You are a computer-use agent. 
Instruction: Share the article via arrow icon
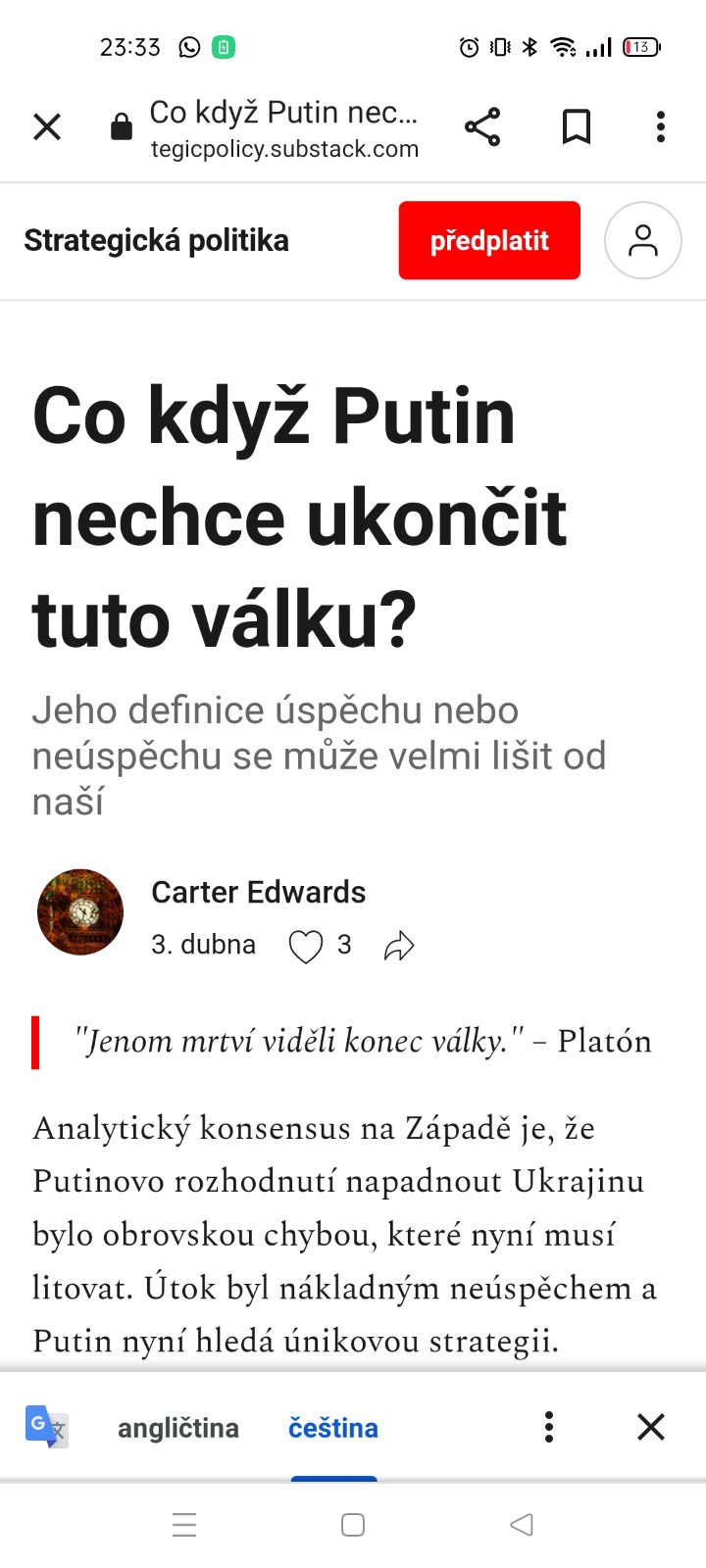pyautogui.click(x=399, y=946)
